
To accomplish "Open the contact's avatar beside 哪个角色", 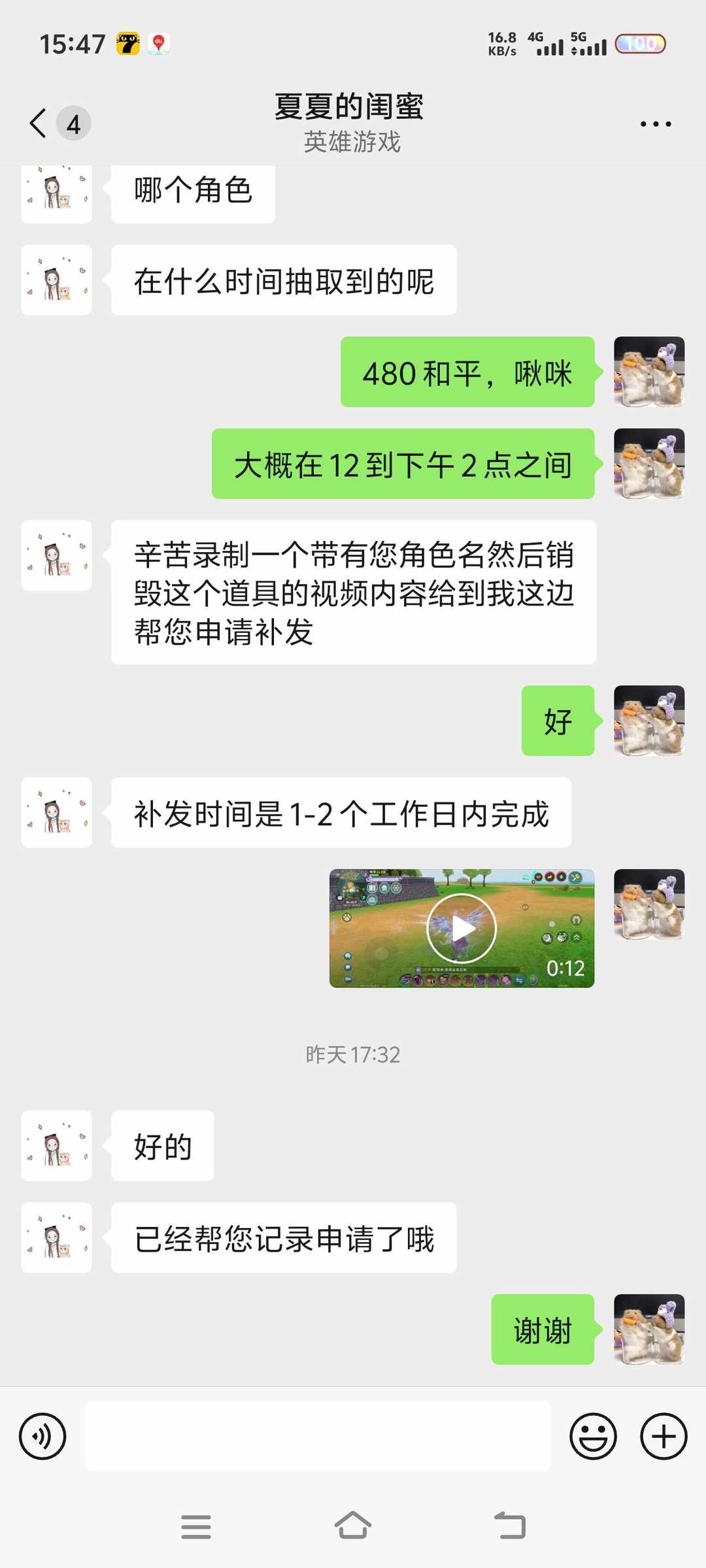I will click(x=57, y=193).
